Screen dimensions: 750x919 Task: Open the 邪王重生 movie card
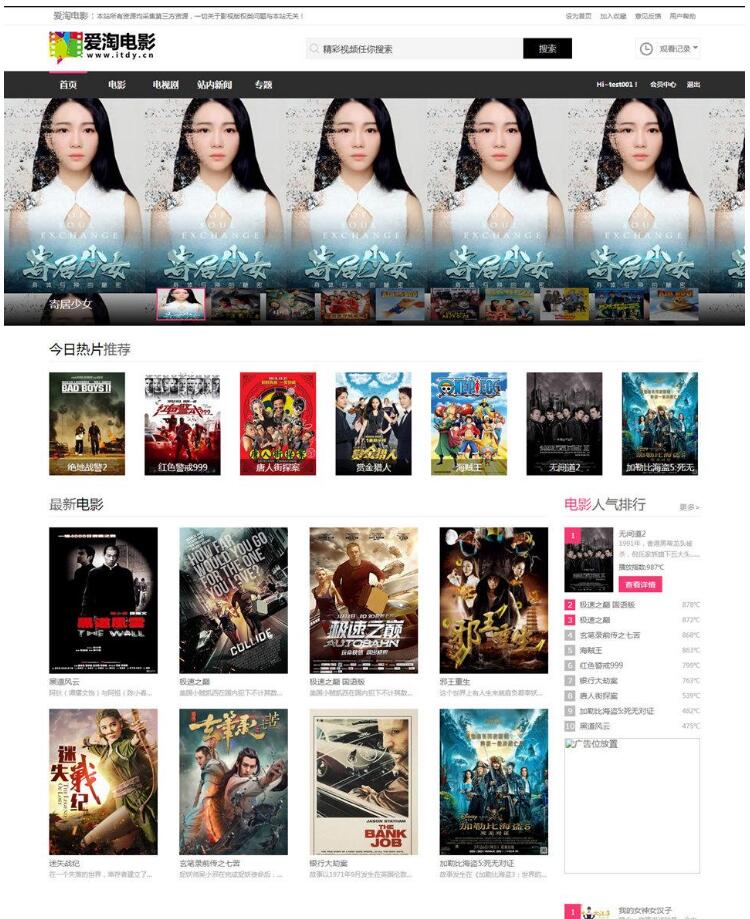(x=493, y=600)
